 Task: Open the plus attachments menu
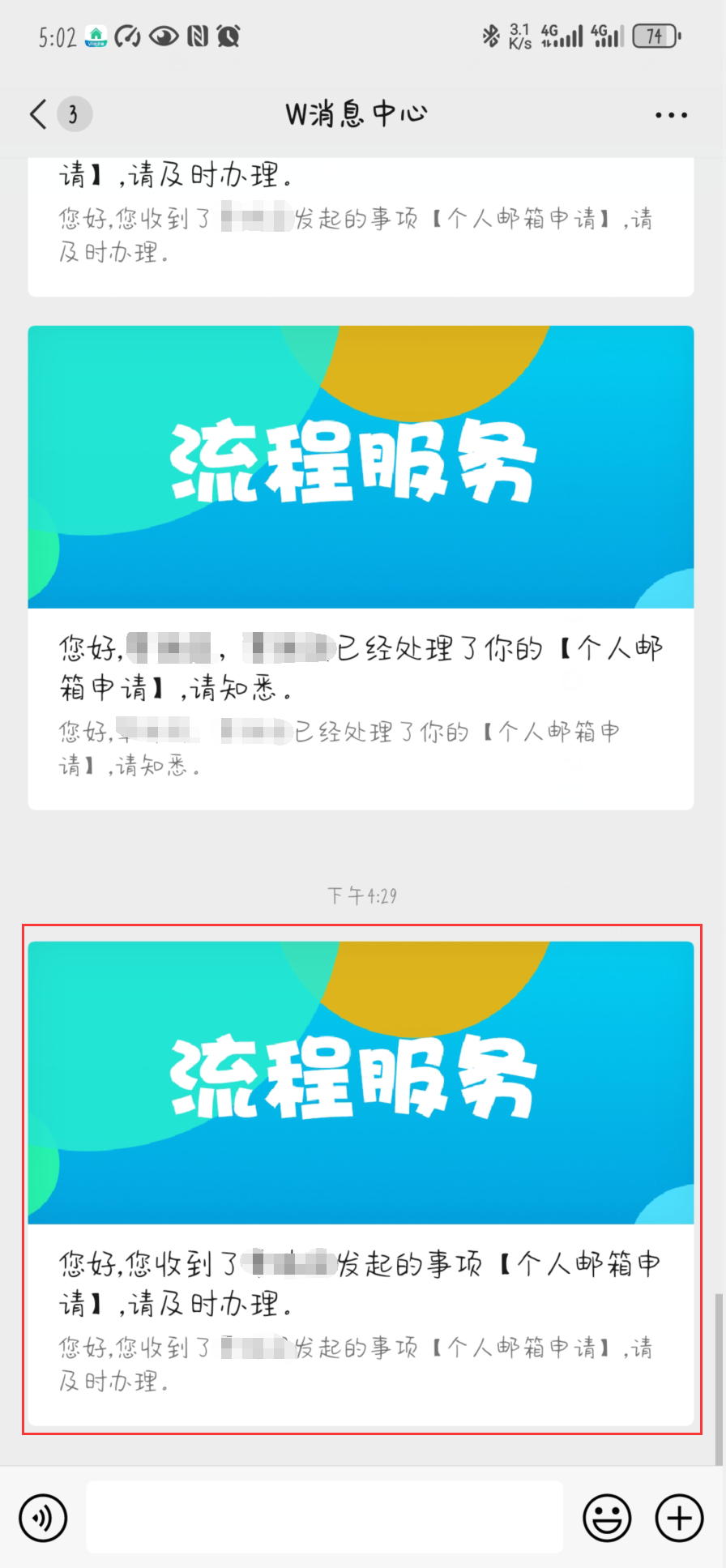point(679,1518)
